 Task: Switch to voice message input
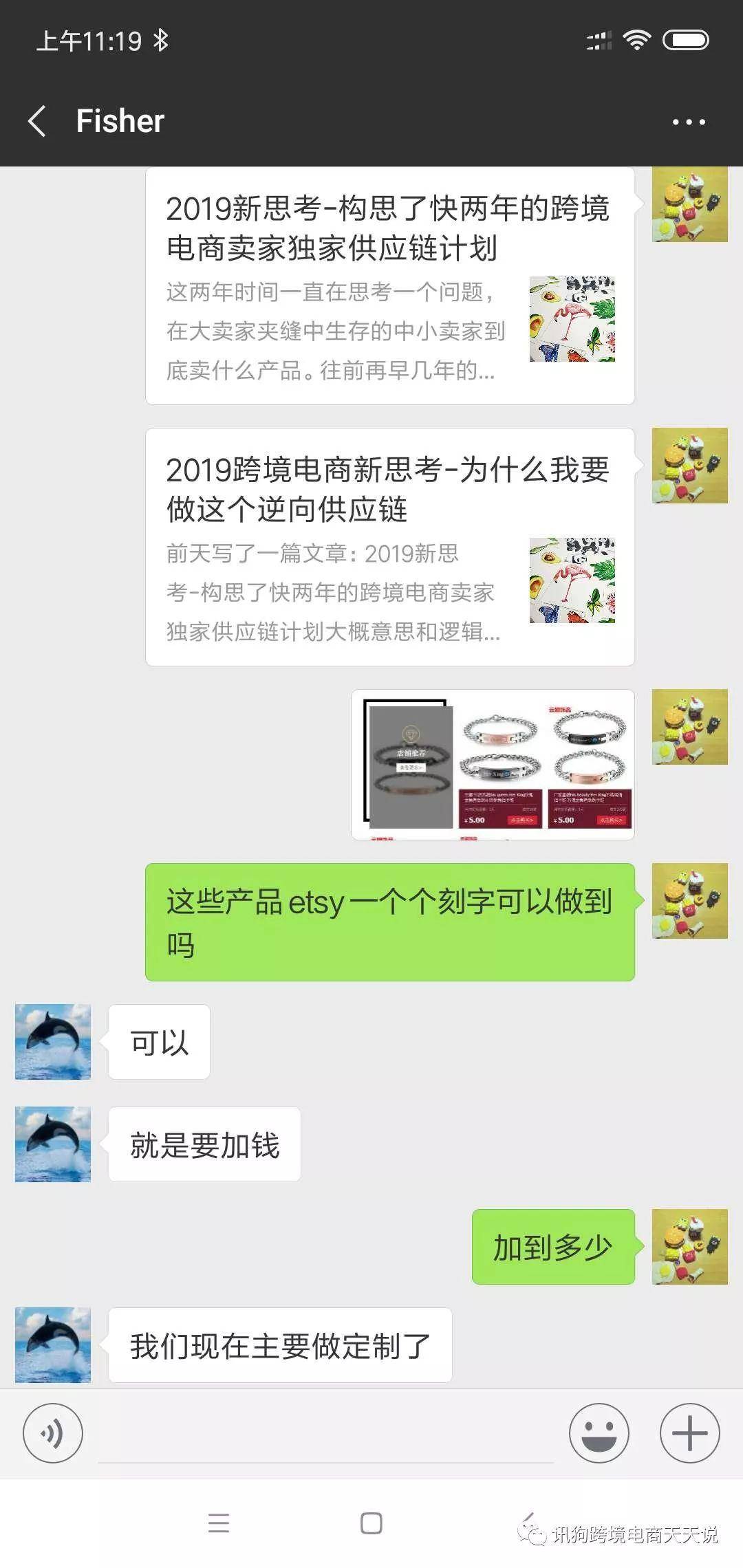pyautogui.click(x=53, y=1433)
